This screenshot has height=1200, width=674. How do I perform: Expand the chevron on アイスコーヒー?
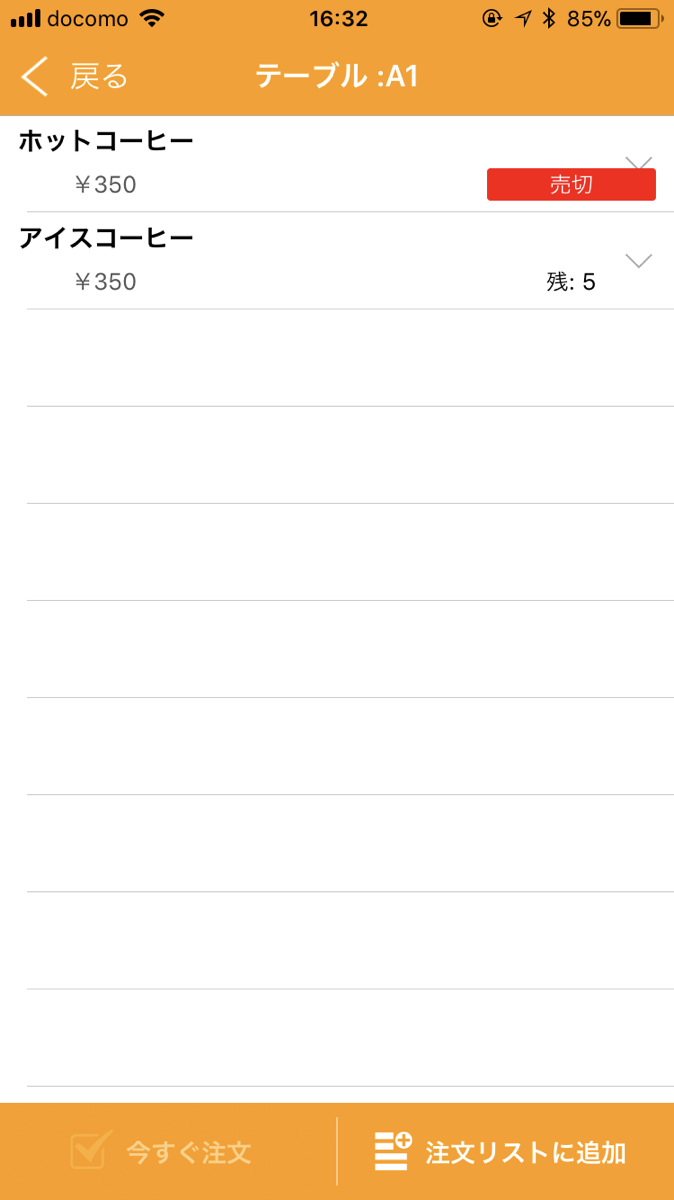point(638,261)
